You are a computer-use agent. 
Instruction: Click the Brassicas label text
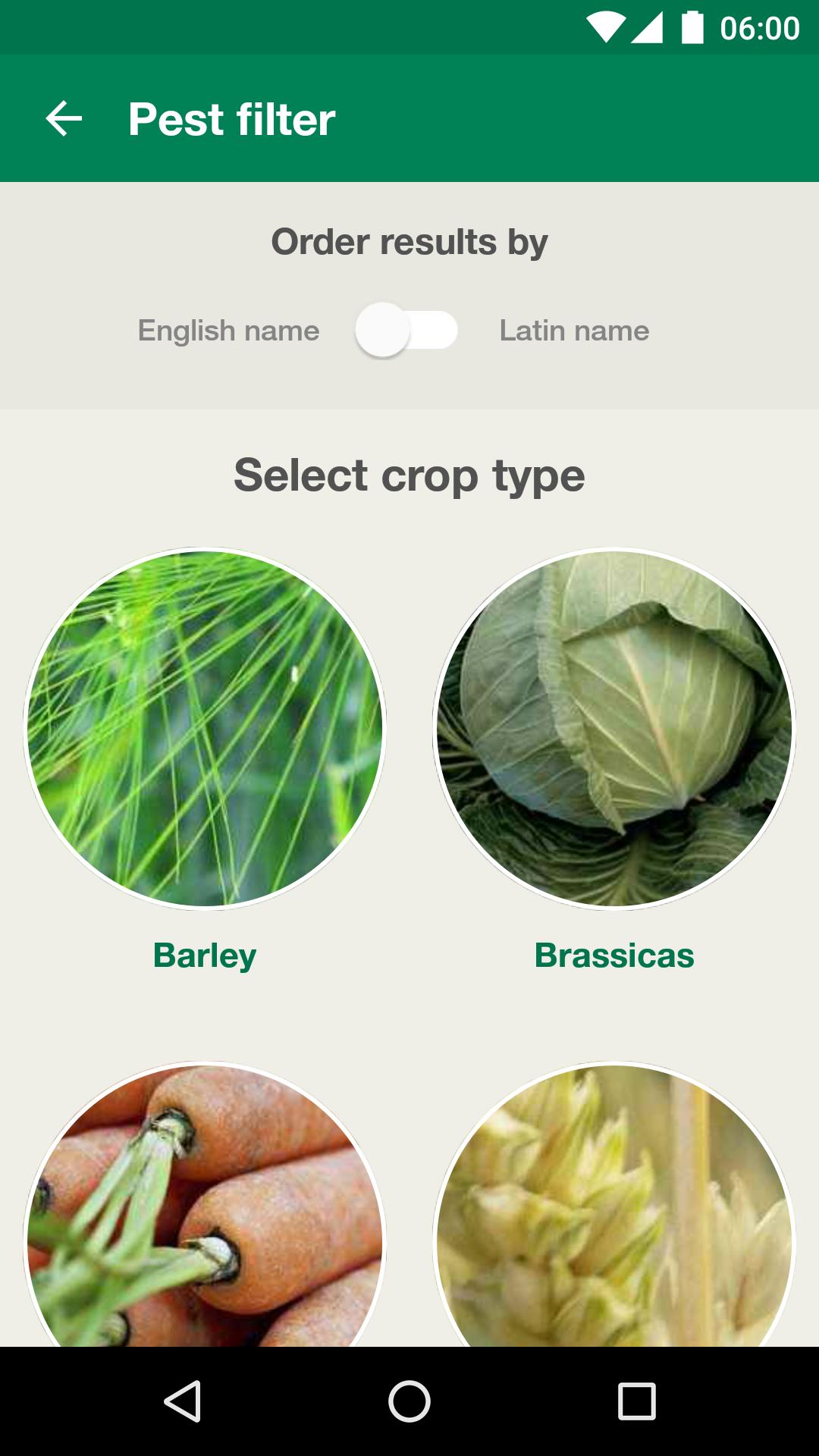tap(614, 955)
